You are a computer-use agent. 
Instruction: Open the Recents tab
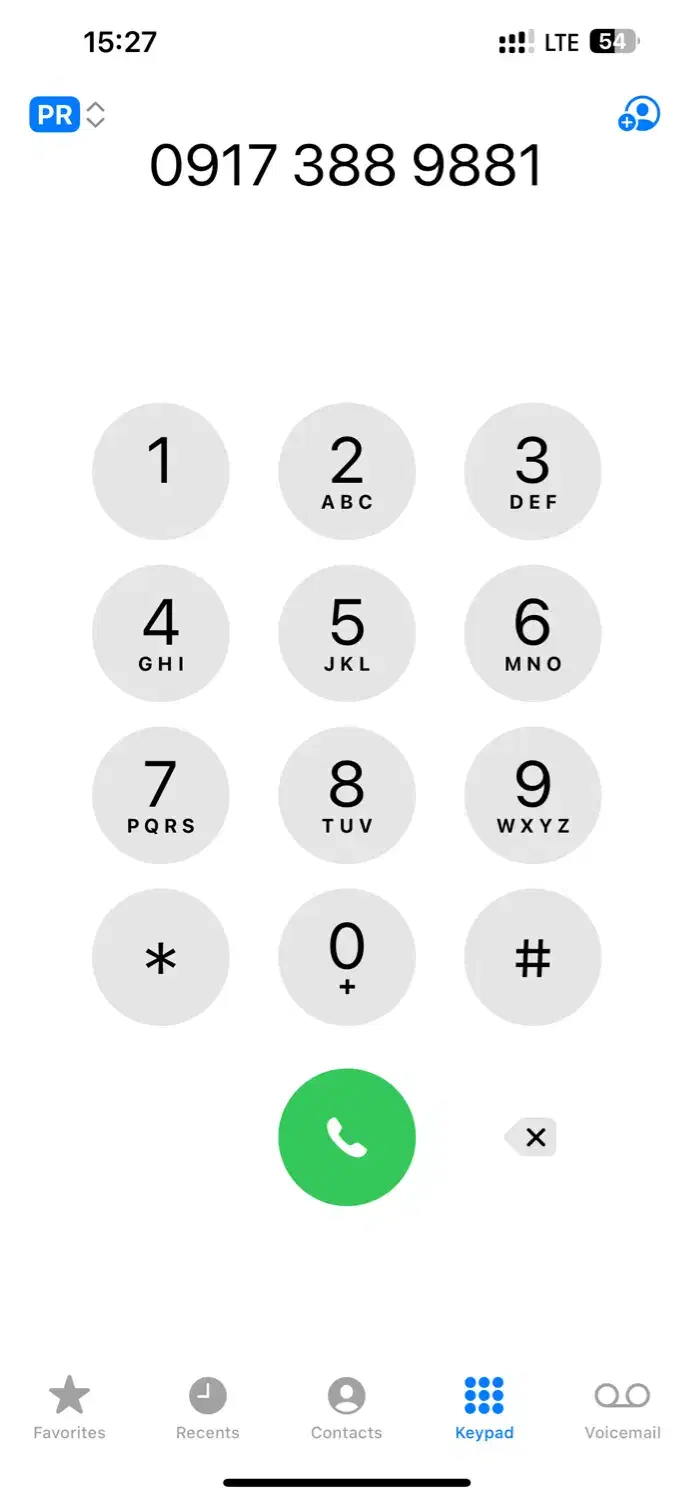(x=208, y=1407)
